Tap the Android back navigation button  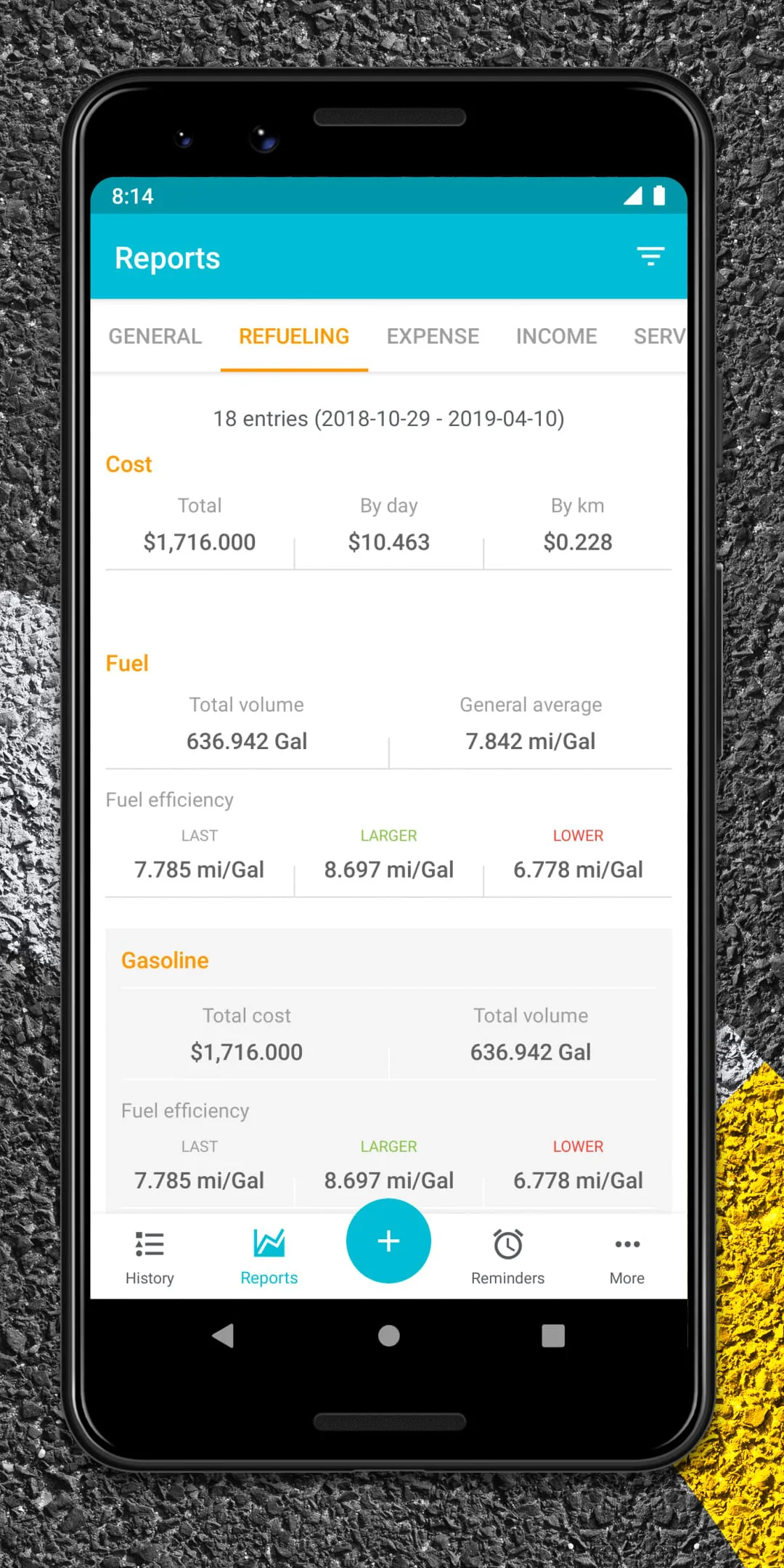click(x=224, y=1336)
